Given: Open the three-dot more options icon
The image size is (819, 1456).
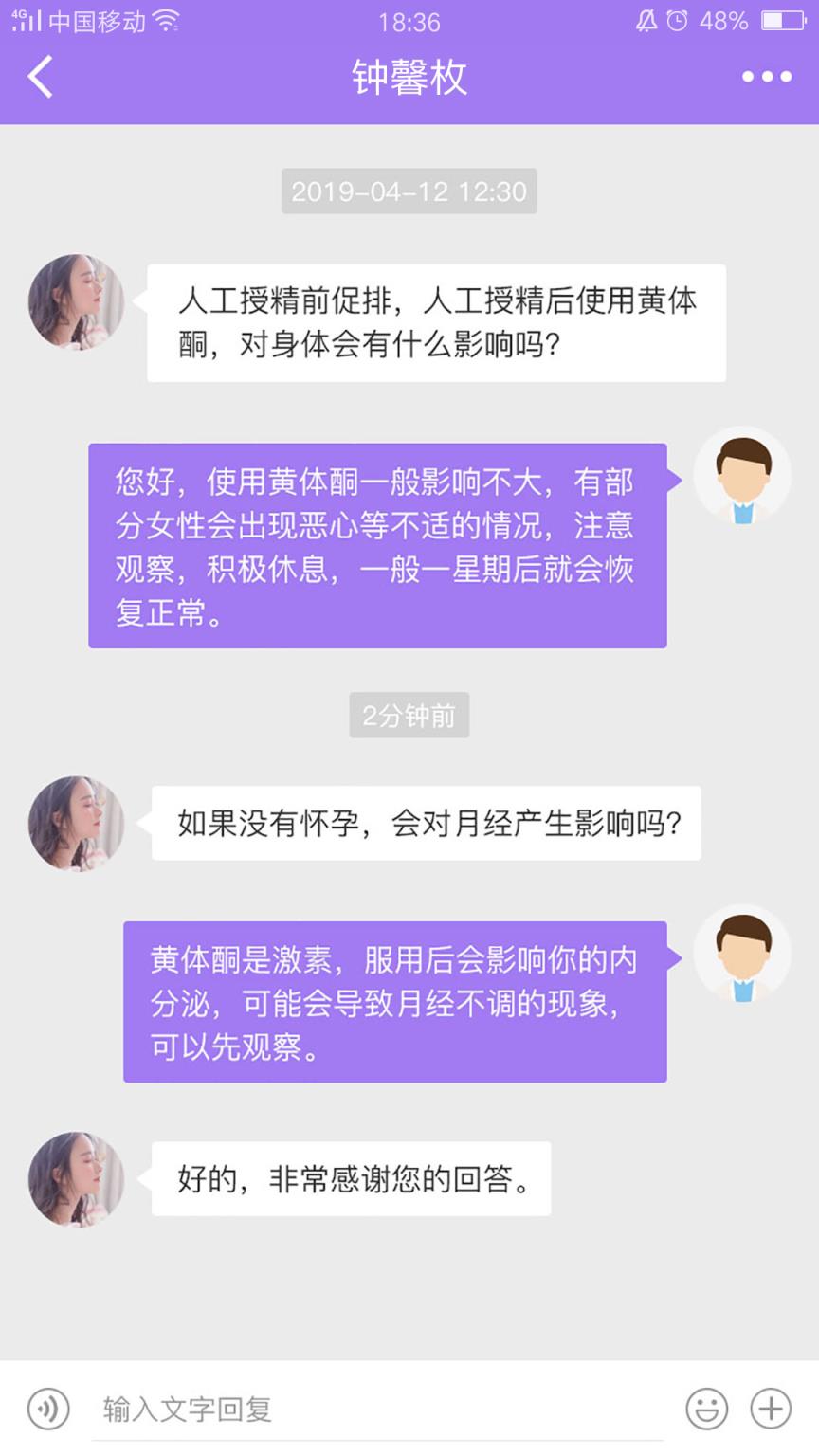Looking at the screenshot, I should tap(770, 76).
